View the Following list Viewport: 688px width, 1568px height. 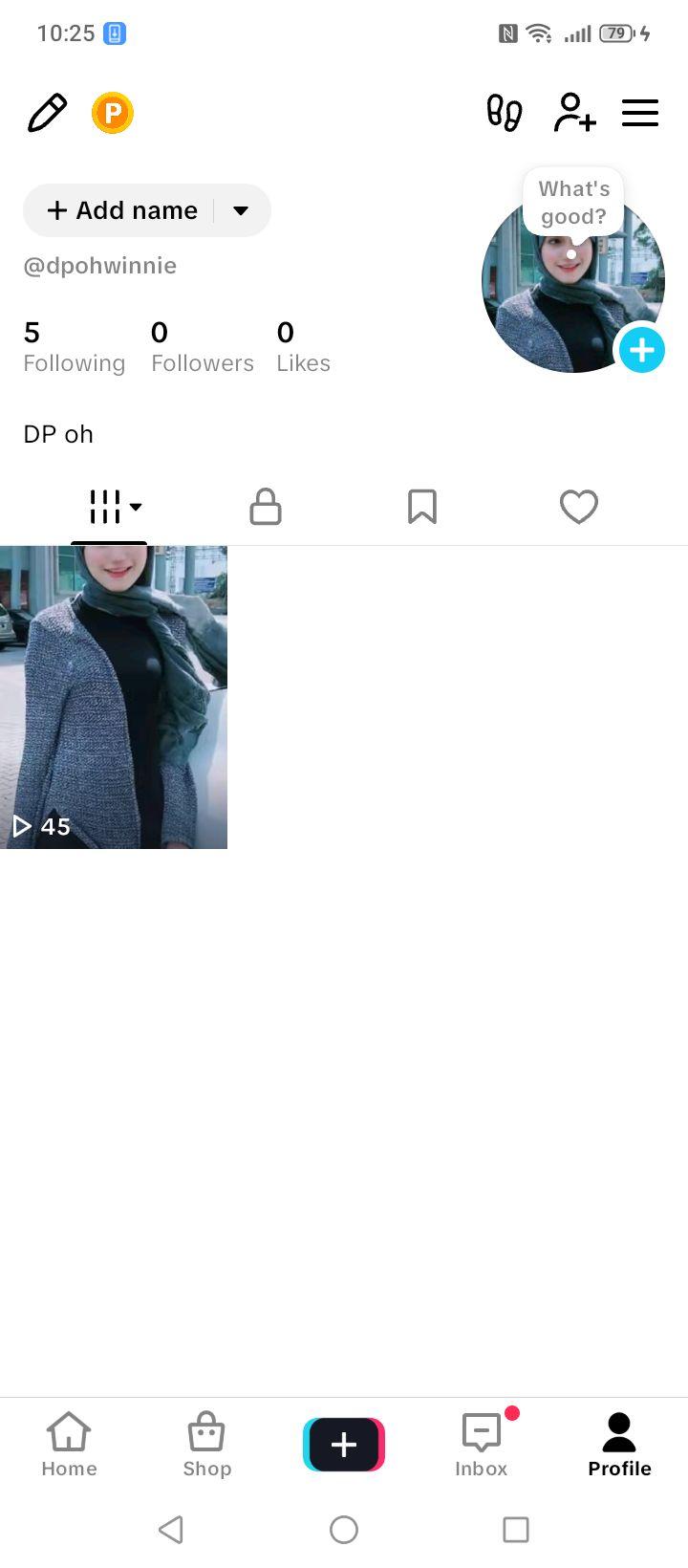pyautogui.click(x=75, y=347)
